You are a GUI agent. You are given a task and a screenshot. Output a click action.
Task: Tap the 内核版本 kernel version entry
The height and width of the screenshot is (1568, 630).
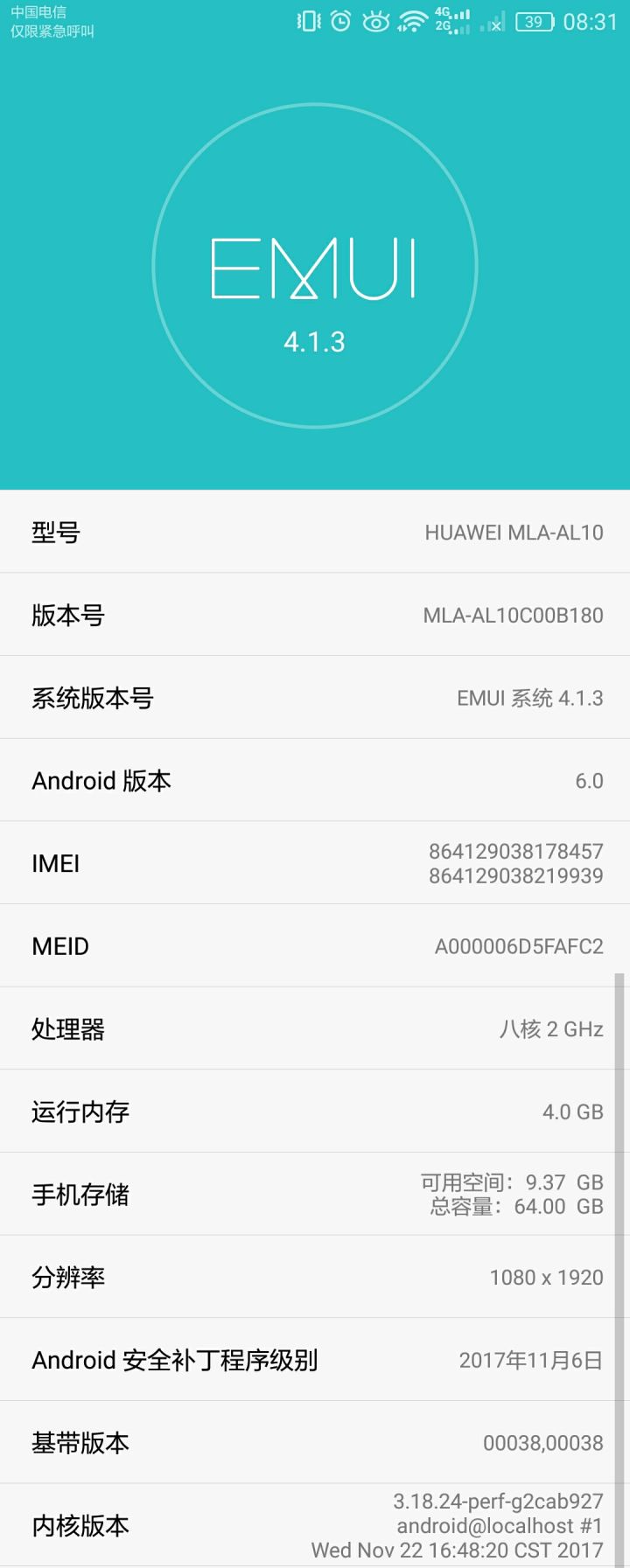click(x=315, y=1525)
